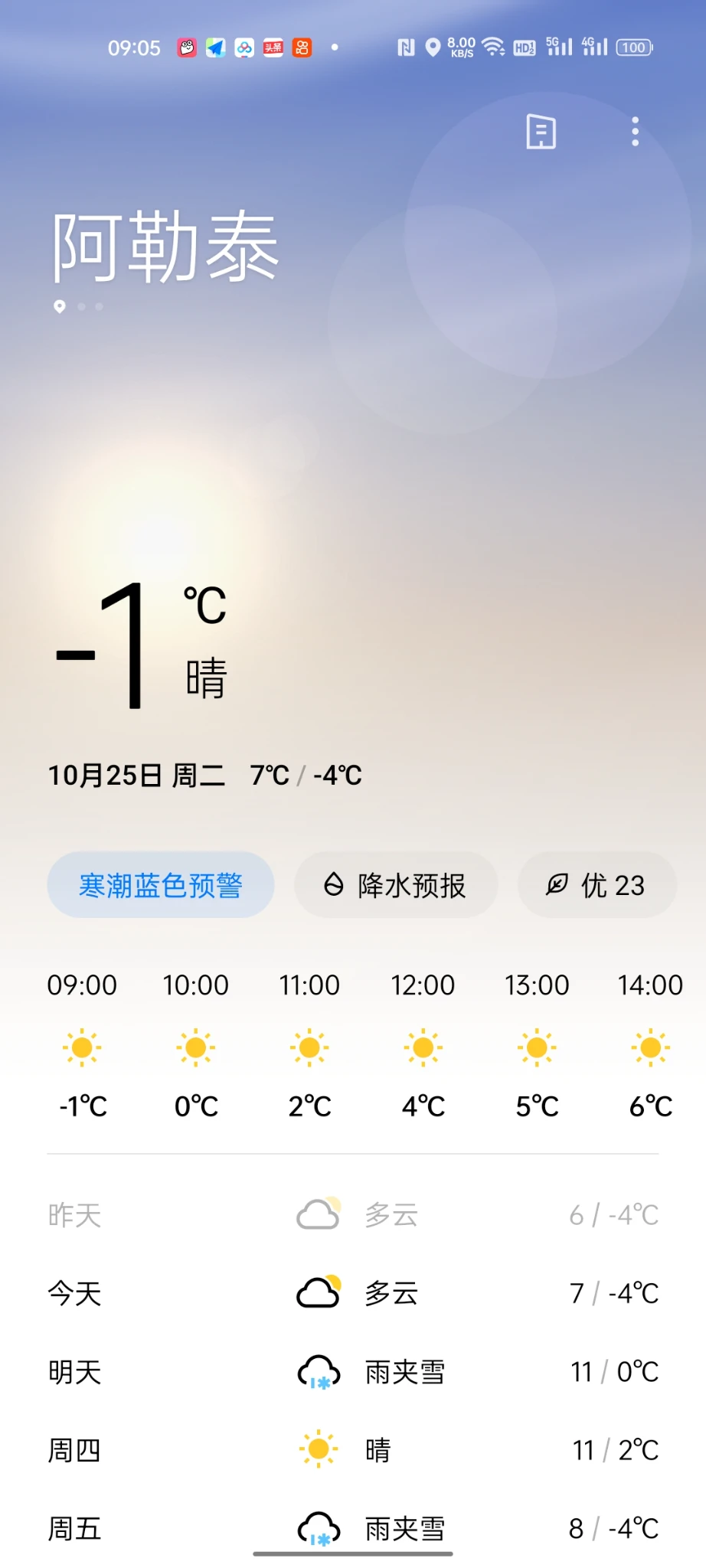The image size is (706, 1568).
Task: Open the city management list icon
Action: point(541,132)
